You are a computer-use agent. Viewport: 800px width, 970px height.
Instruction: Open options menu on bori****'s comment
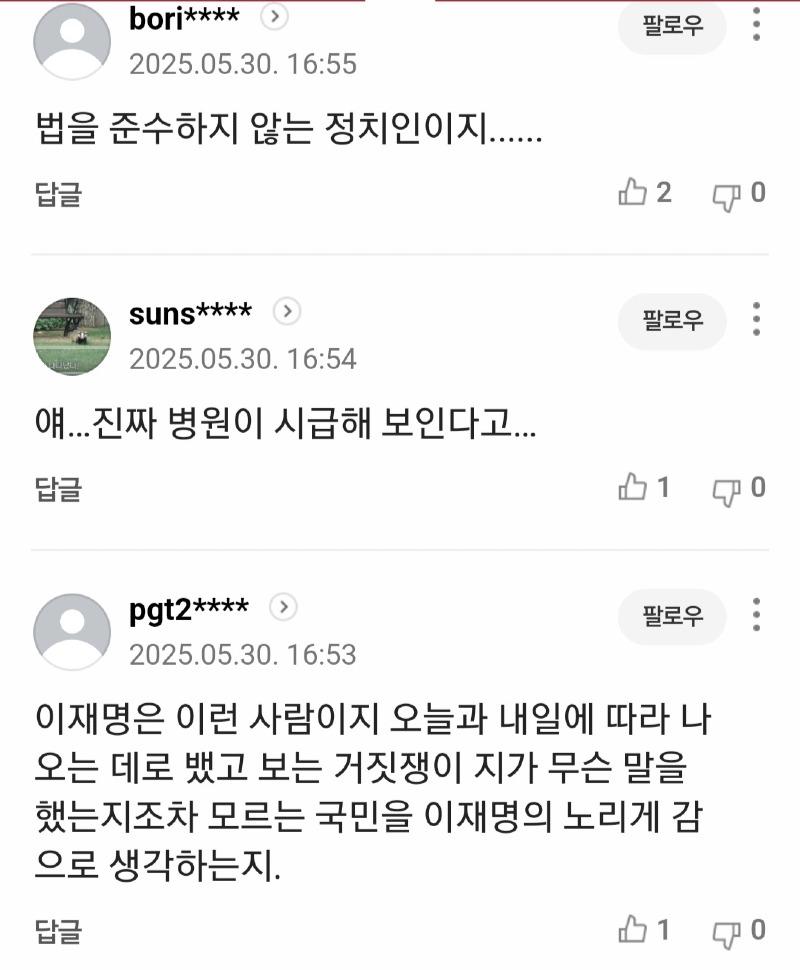[756, 24]
